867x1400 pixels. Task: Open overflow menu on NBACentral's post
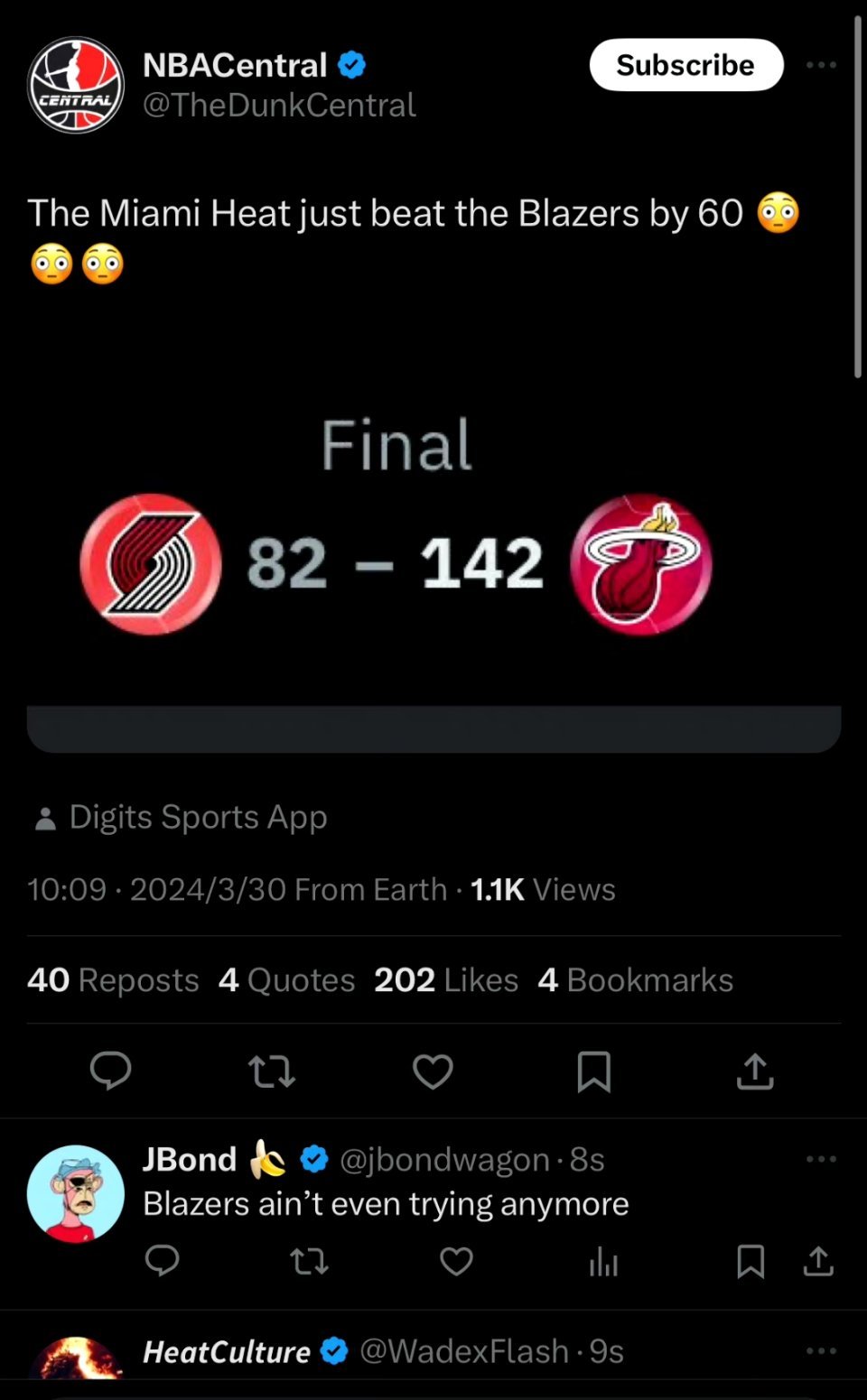(820, 65)
